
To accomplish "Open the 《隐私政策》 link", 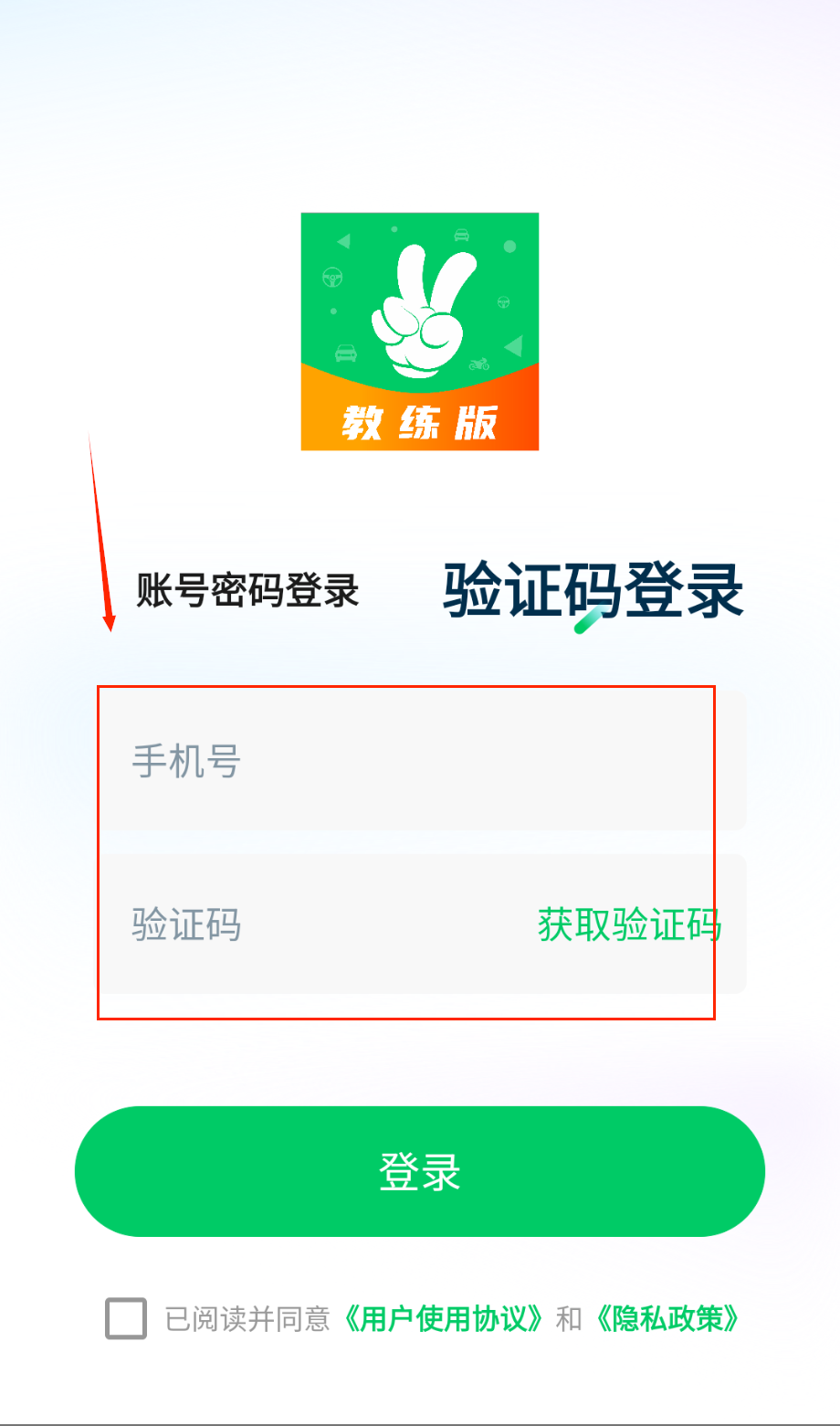I will [667, 1319].
